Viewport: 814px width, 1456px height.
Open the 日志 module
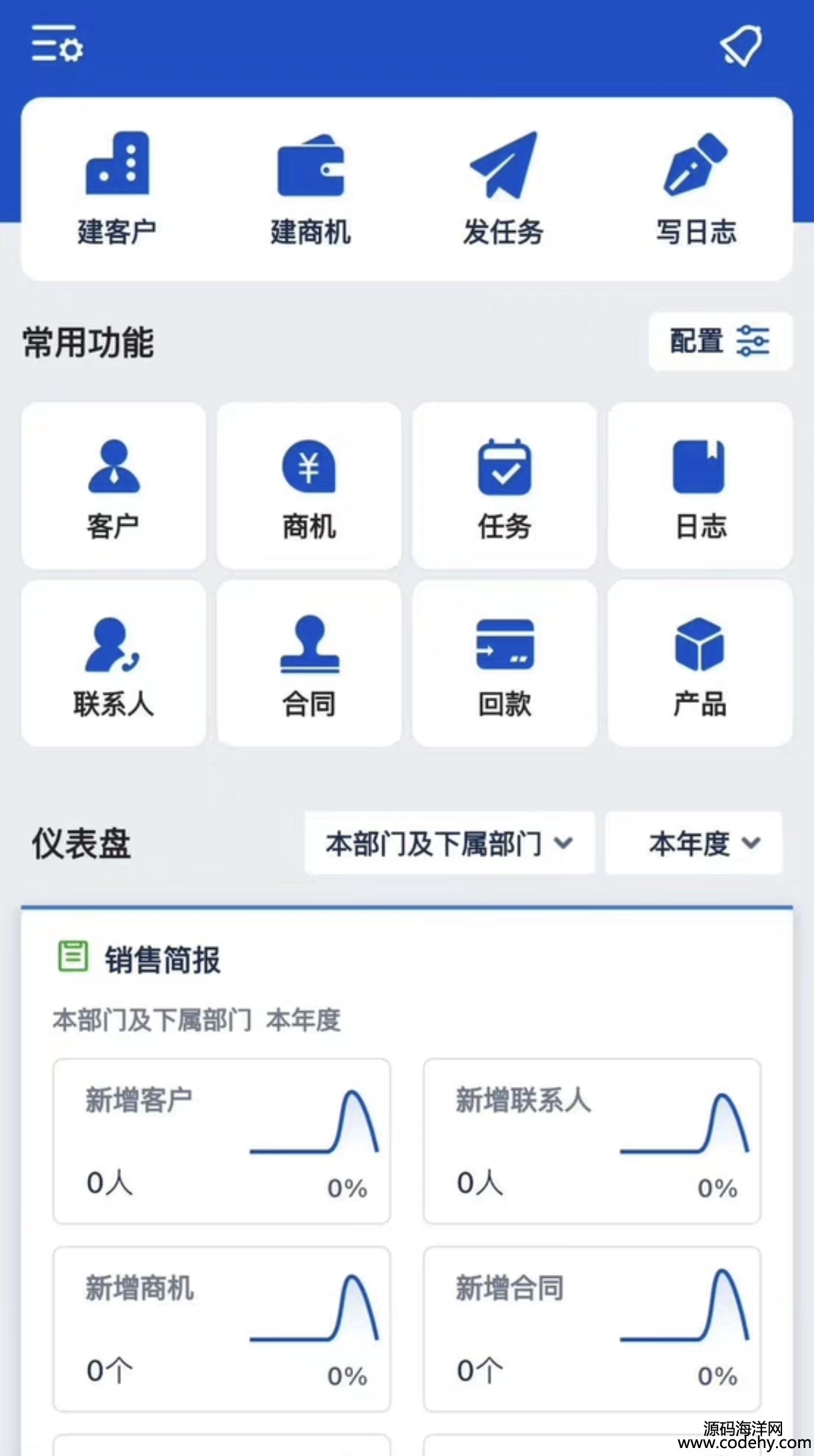click(700, 485)
